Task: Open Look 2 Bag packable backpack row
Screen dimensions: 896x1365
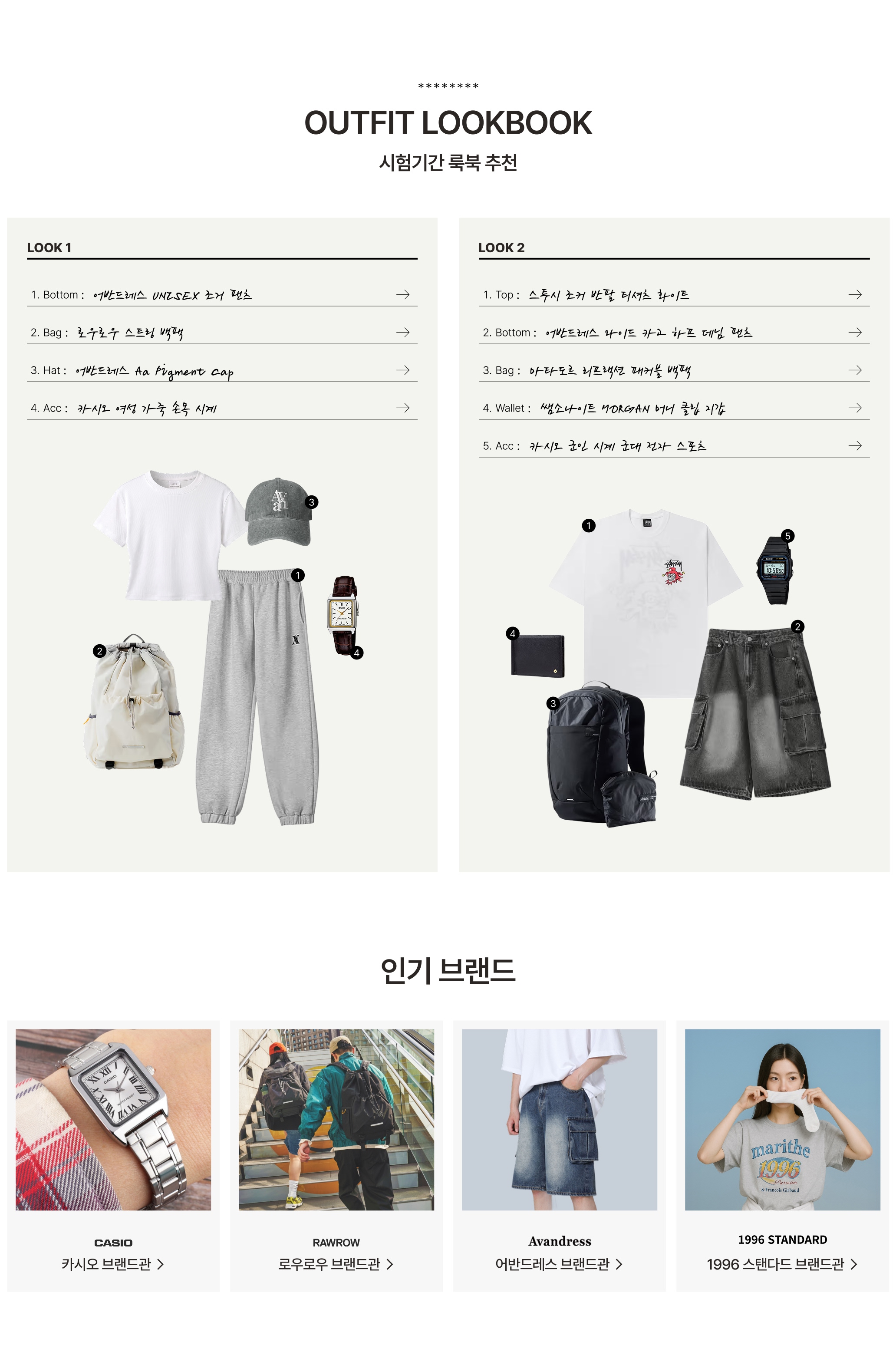Action: tap(674, 370)
